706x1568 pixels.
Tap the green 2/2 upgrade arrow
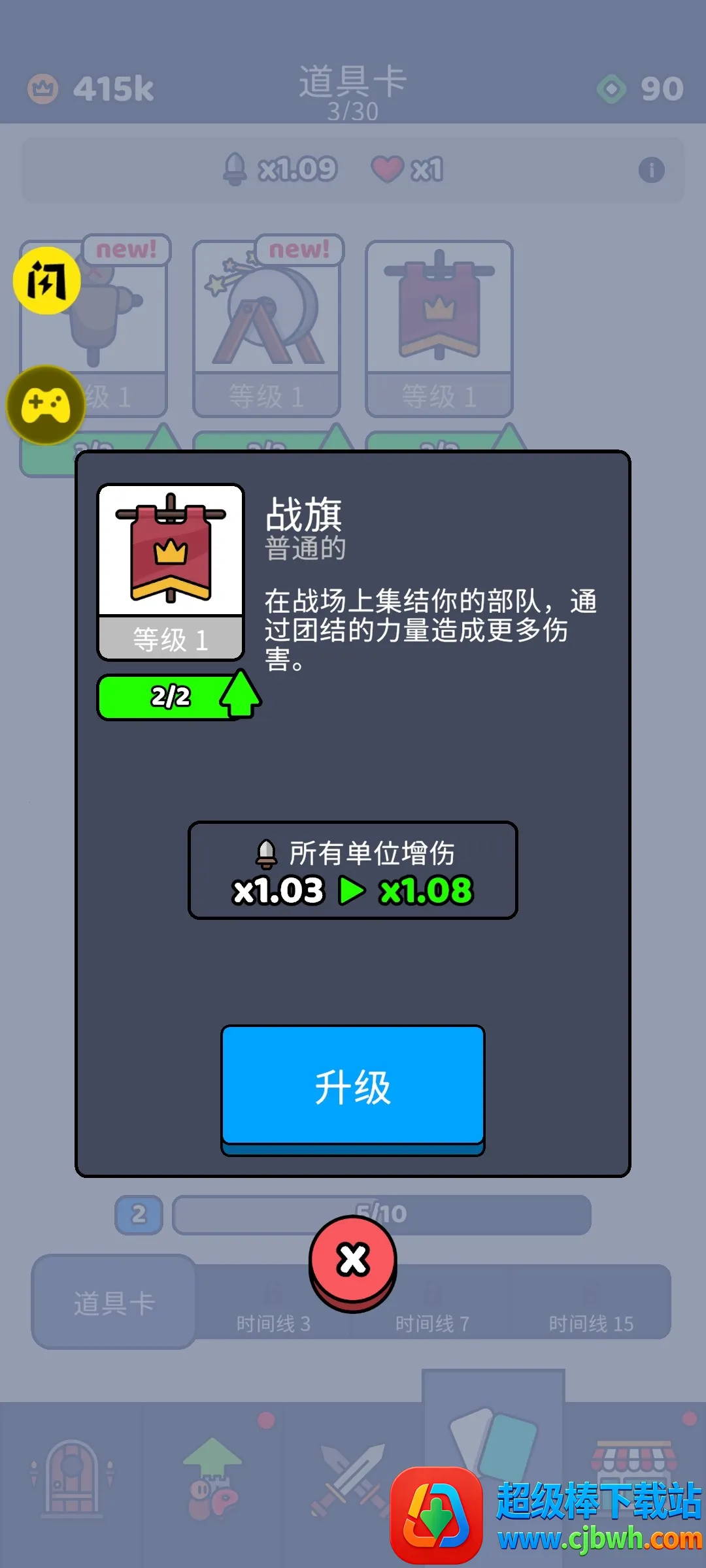pyautogui.click(x=241, y=694)
